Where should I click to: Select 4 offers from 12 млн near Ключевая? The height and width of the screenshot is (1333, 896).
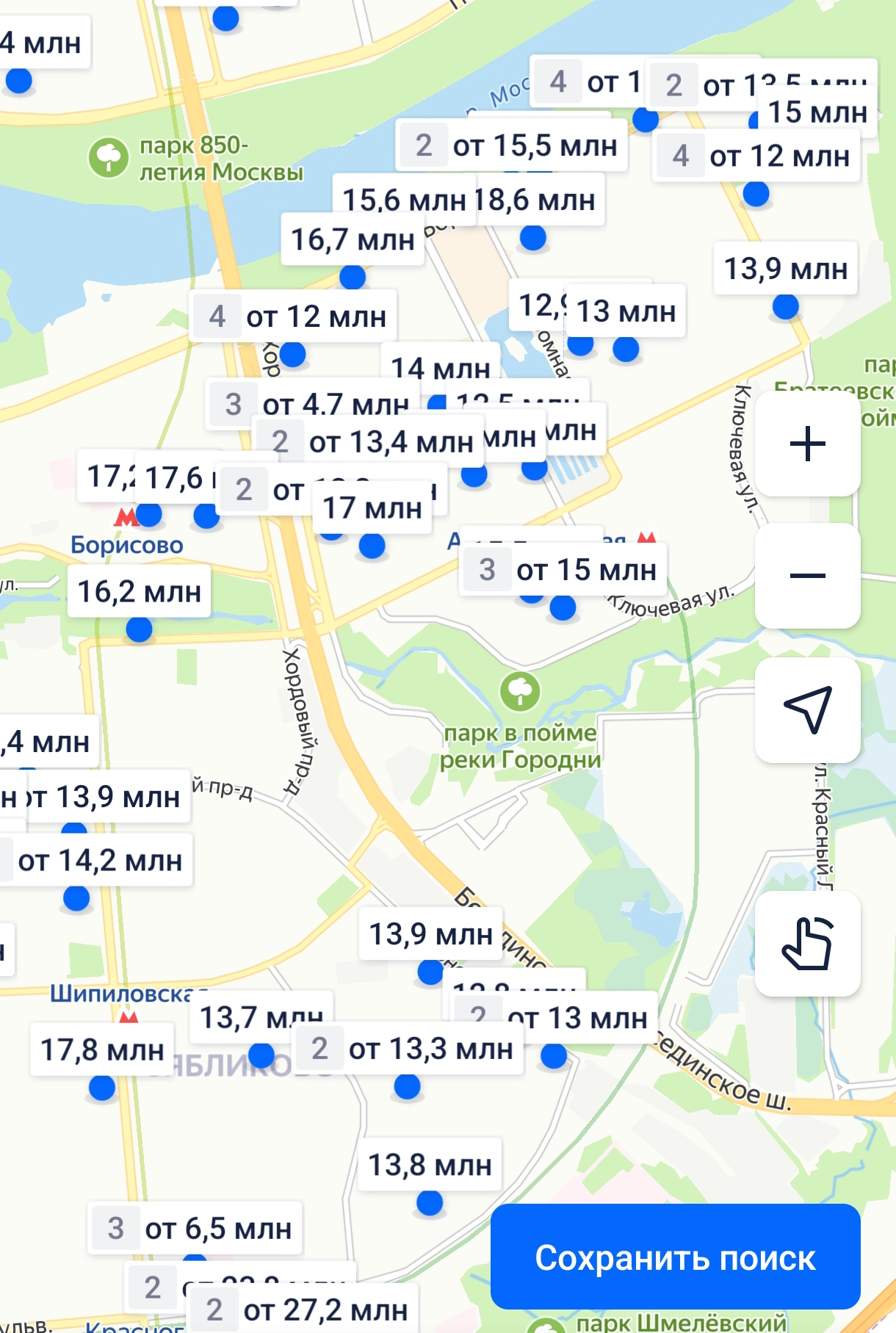(756, 156)
